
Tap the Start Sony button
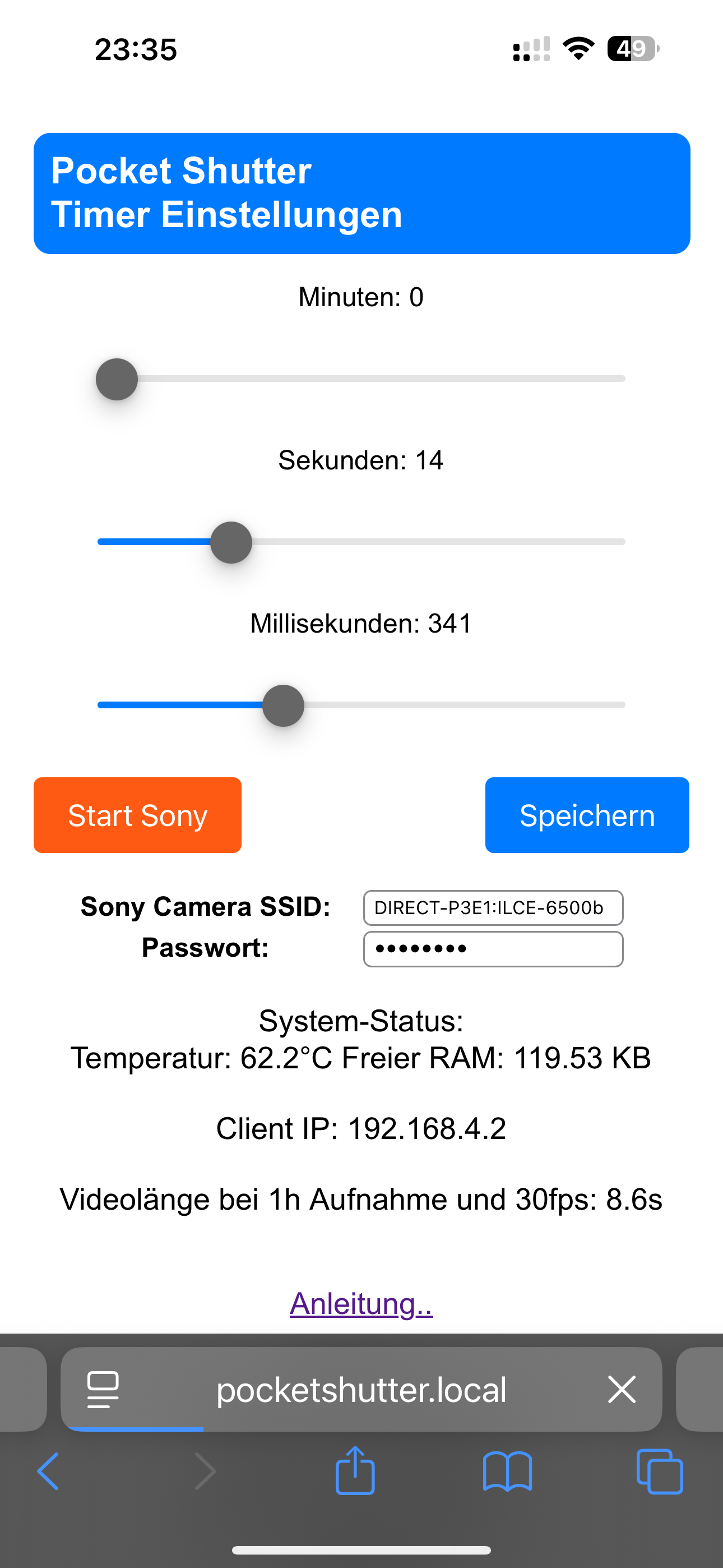[x=137, y=815]
